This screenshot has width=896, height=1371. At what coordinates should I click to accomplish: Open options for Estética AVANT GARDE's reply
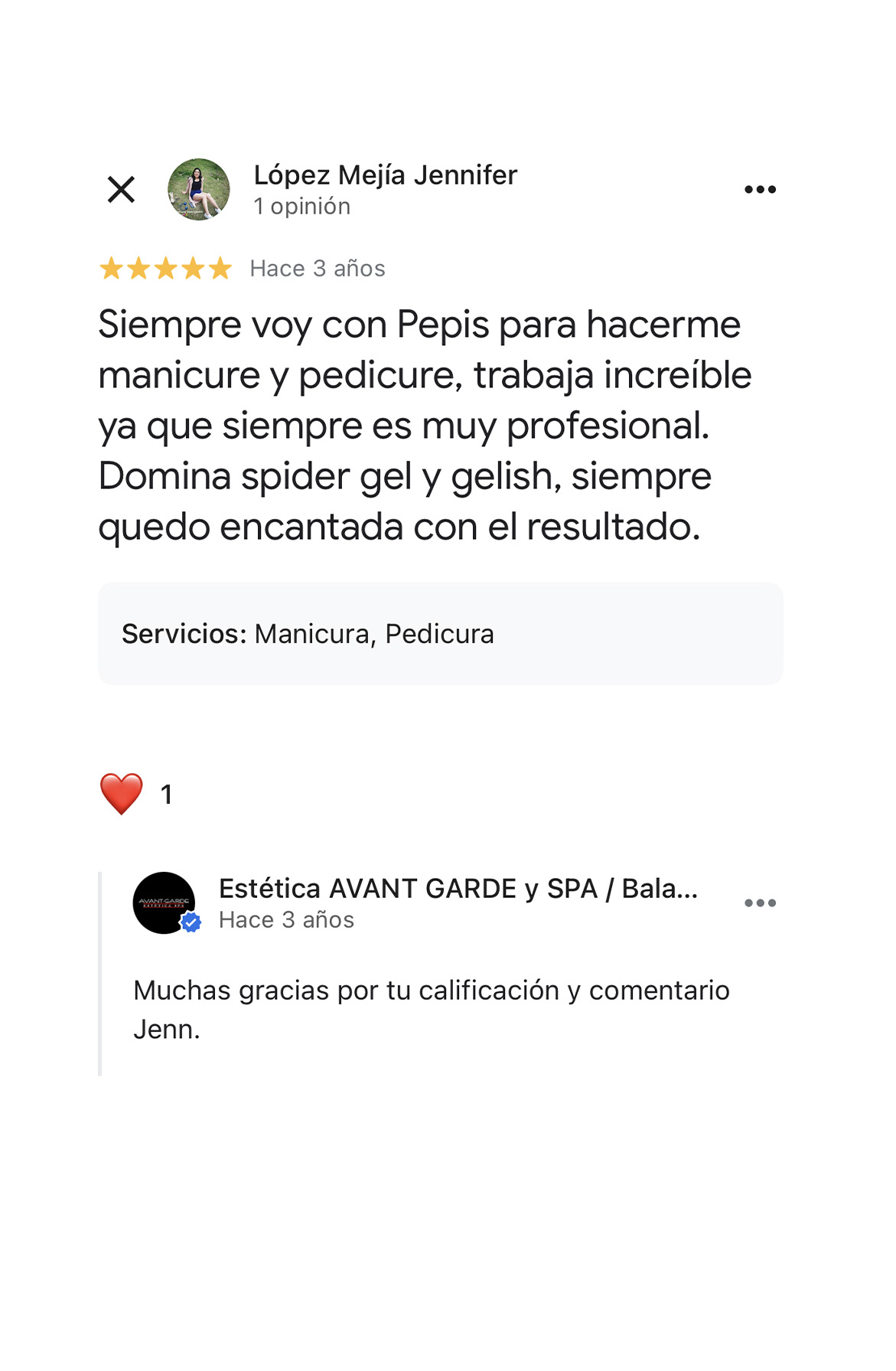(x=760, y=903)
